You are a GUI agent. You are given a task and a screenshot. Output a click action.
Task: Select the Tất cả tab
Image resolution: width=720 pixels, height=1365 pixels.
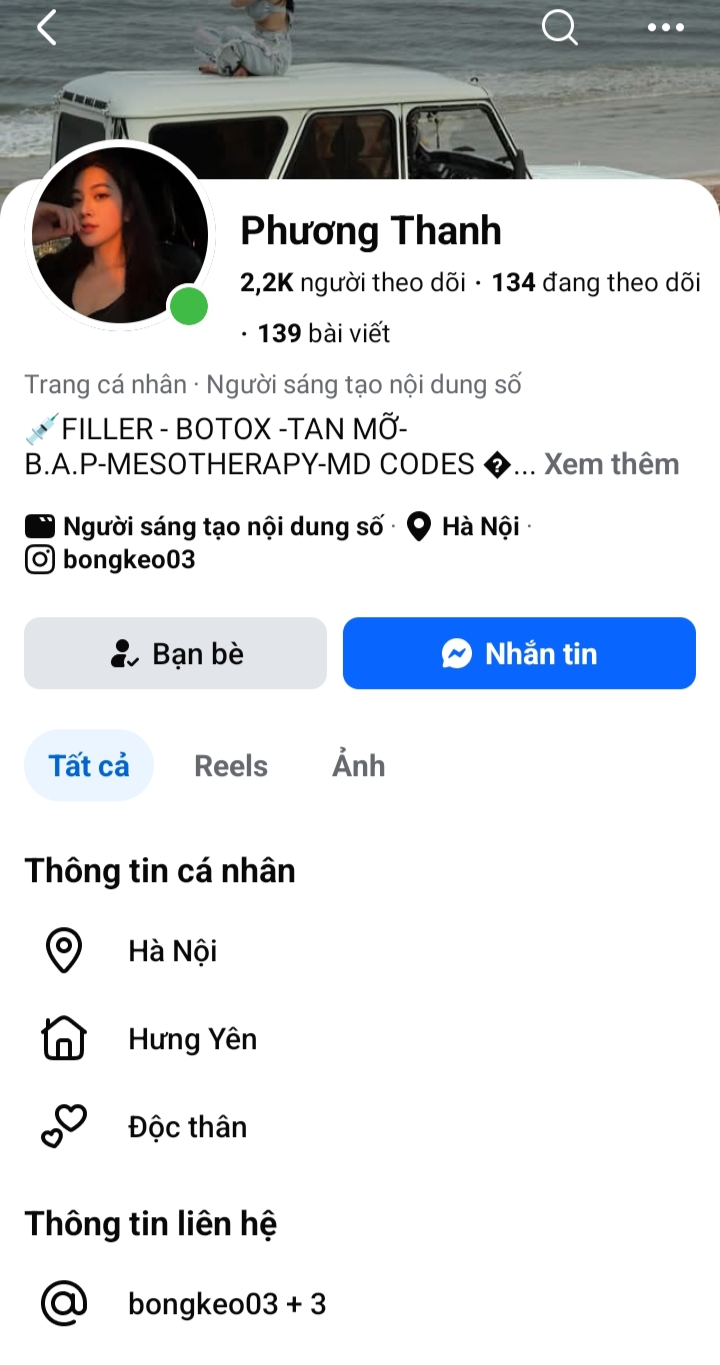tap(89, 766)
